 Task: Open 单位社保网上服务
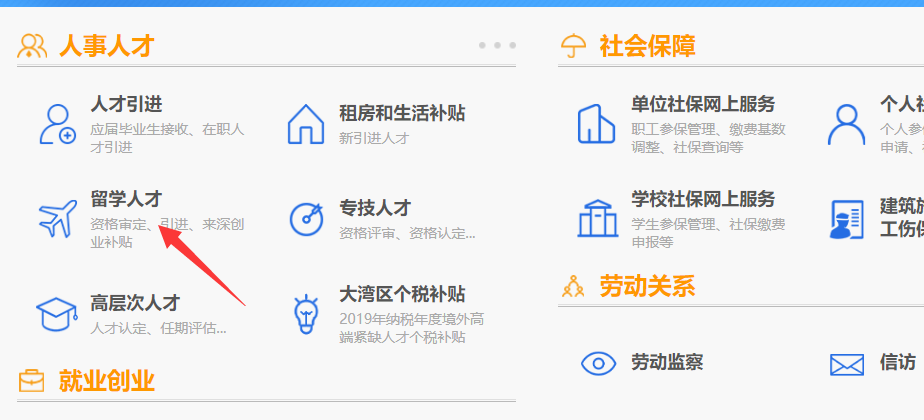[703, 104]
